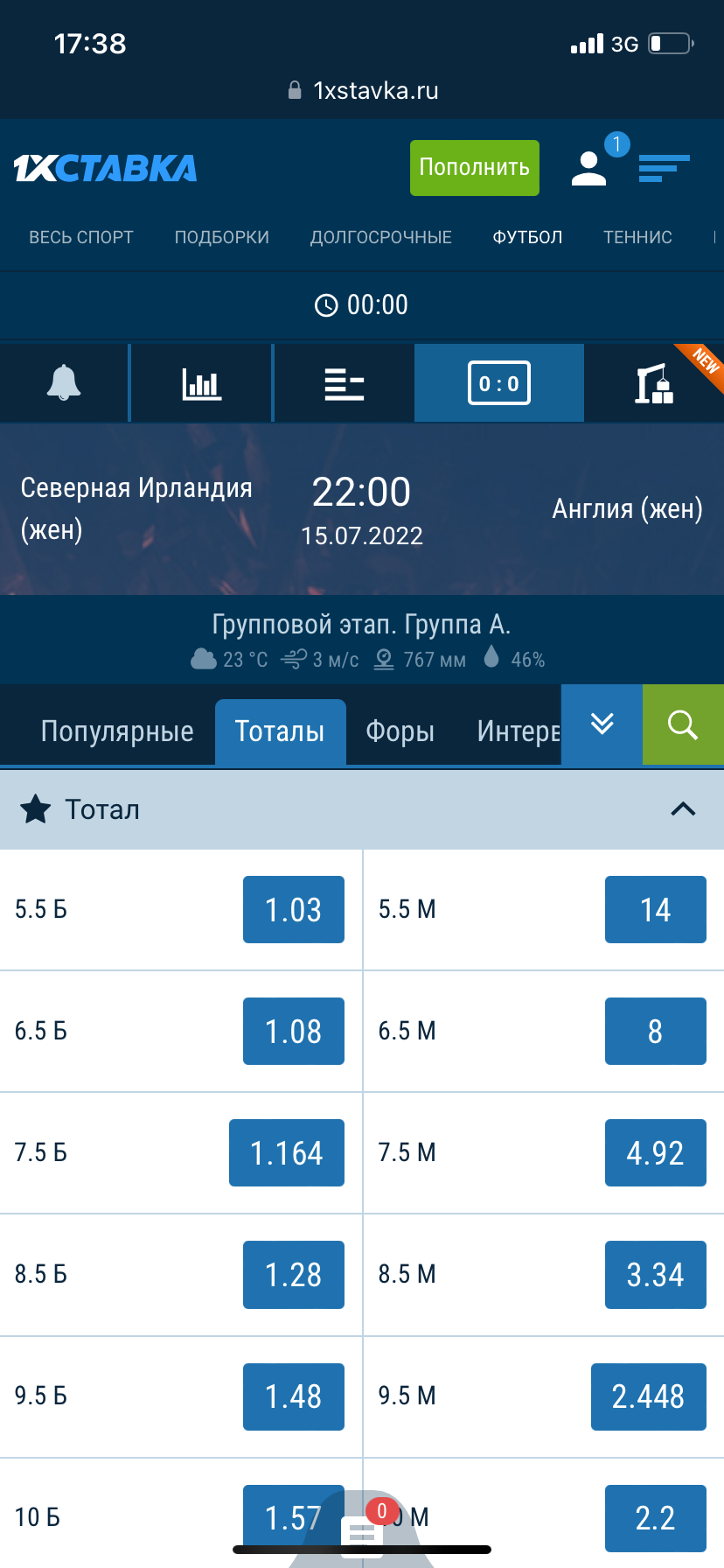The height and width of the screenshot is (1568, 724).
Task: Open the bet constructor icon marked NEW
Action: tap(654, 383)
